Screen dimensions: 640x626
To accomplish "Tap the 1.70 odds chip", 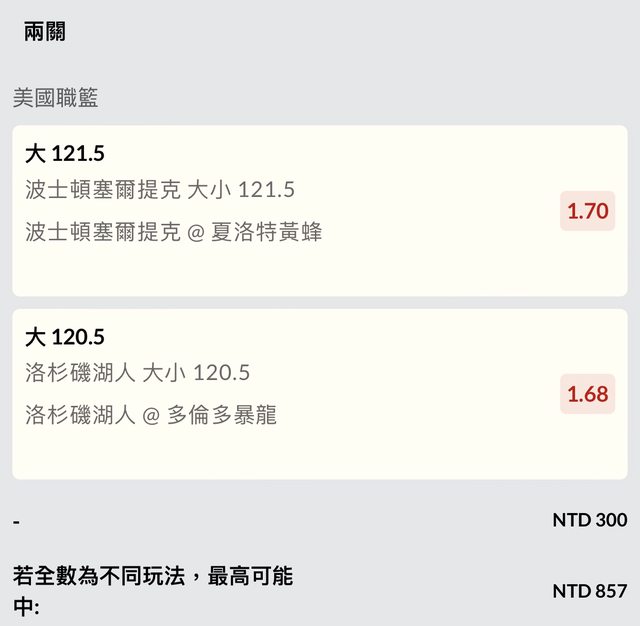I will tap(587, 211).
